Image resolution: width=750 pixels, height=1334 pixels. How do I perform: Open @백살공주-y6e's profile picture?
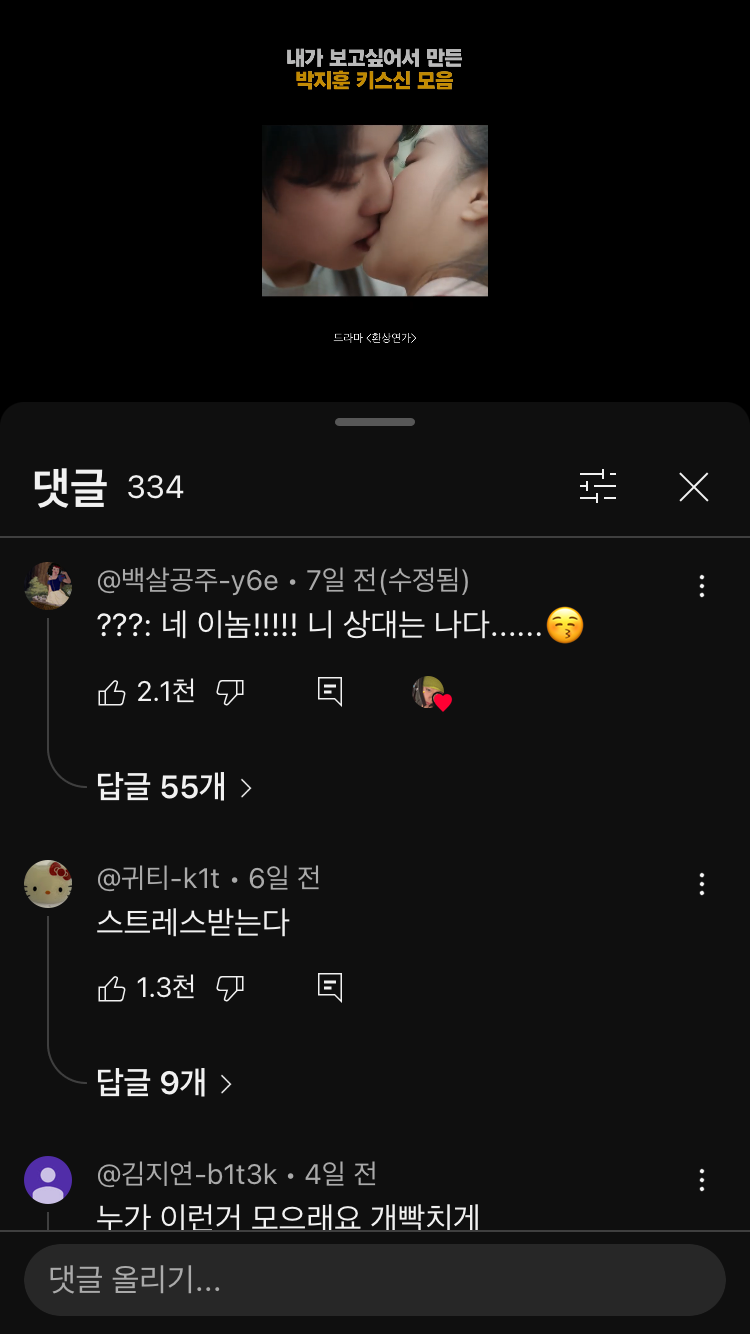(x=48, y=585)
